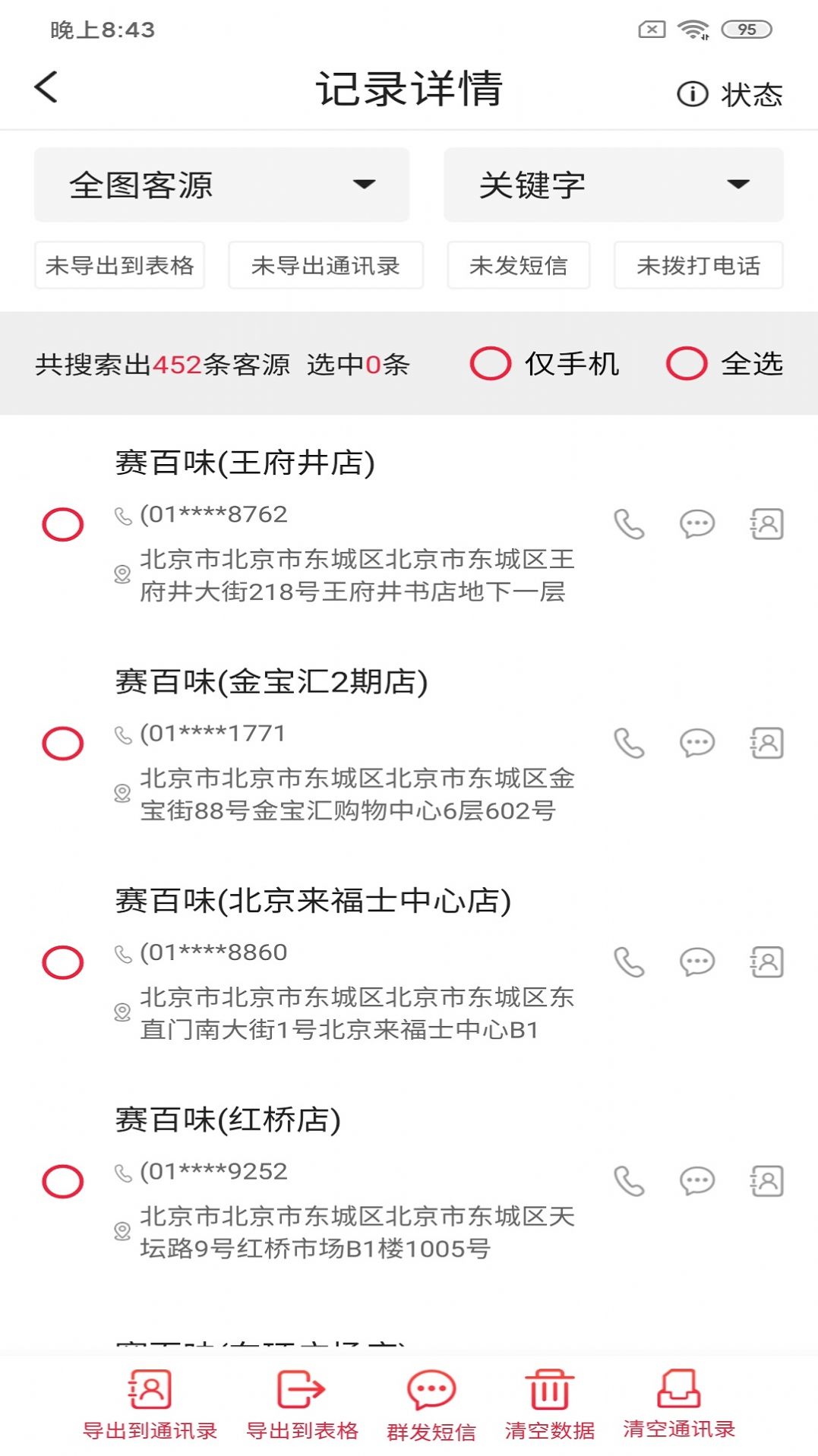Open the 状态 info

point(729,94)
